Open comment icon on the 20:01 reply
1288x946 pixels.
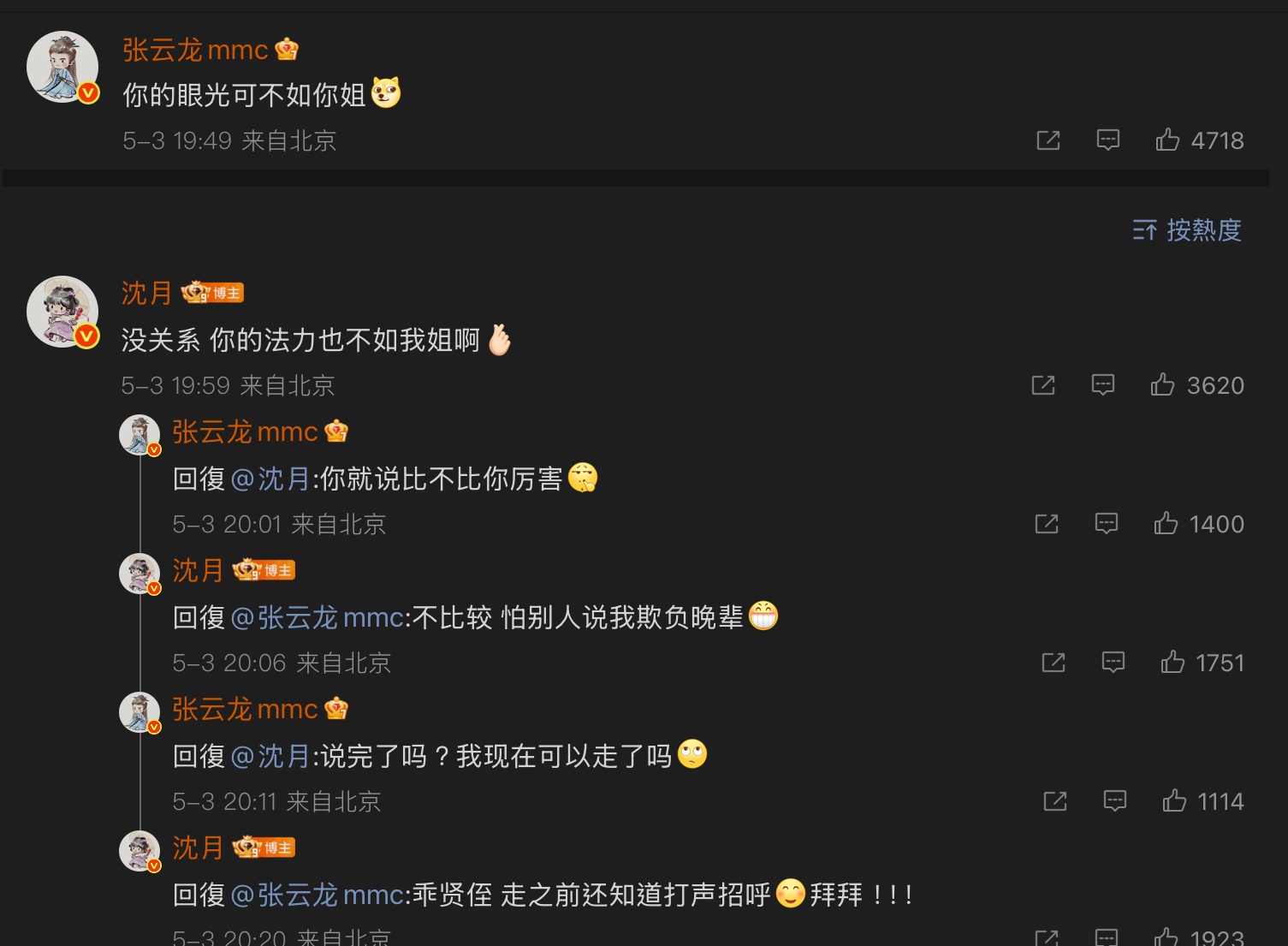click(x=1107, y=524)
